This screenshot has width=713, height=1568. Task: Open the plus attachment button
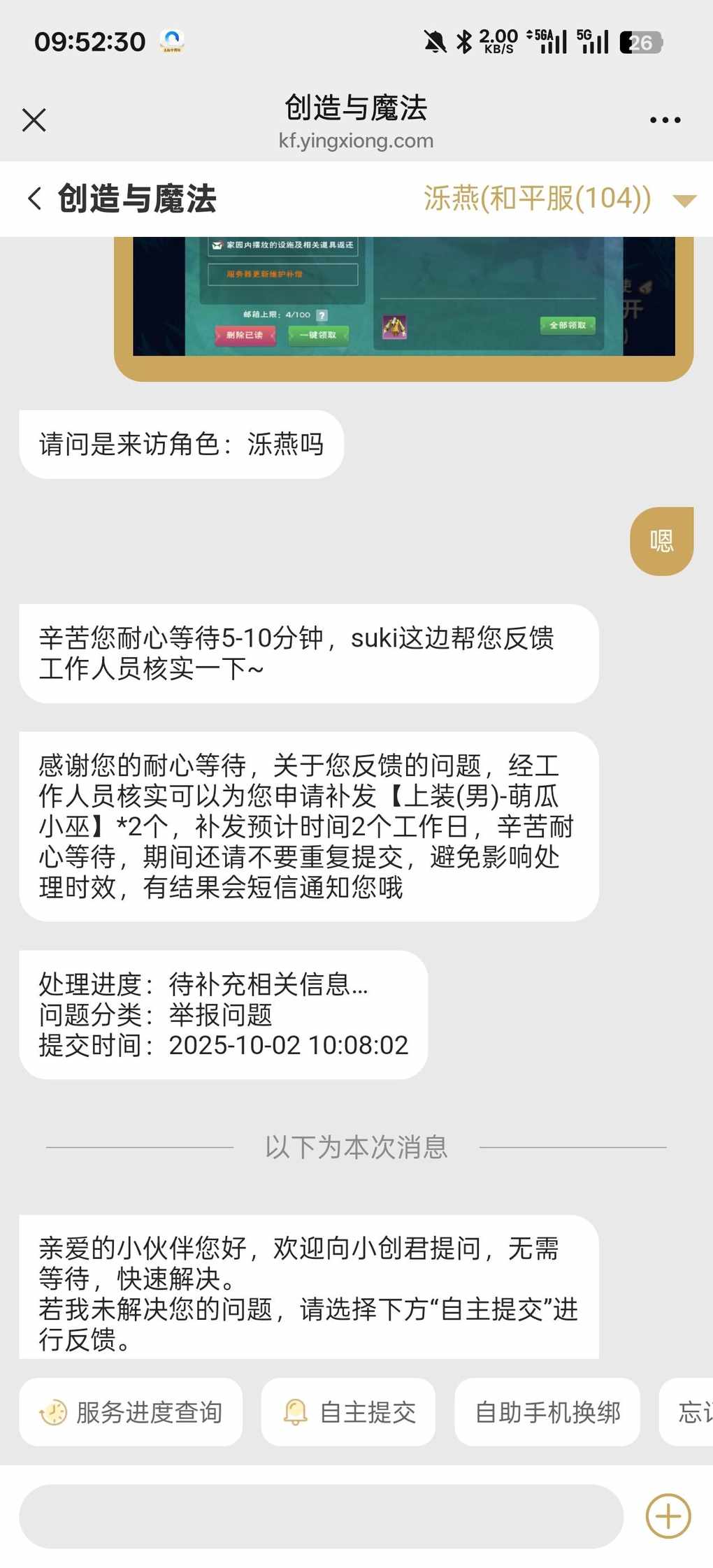click(x=668, y=1516)
